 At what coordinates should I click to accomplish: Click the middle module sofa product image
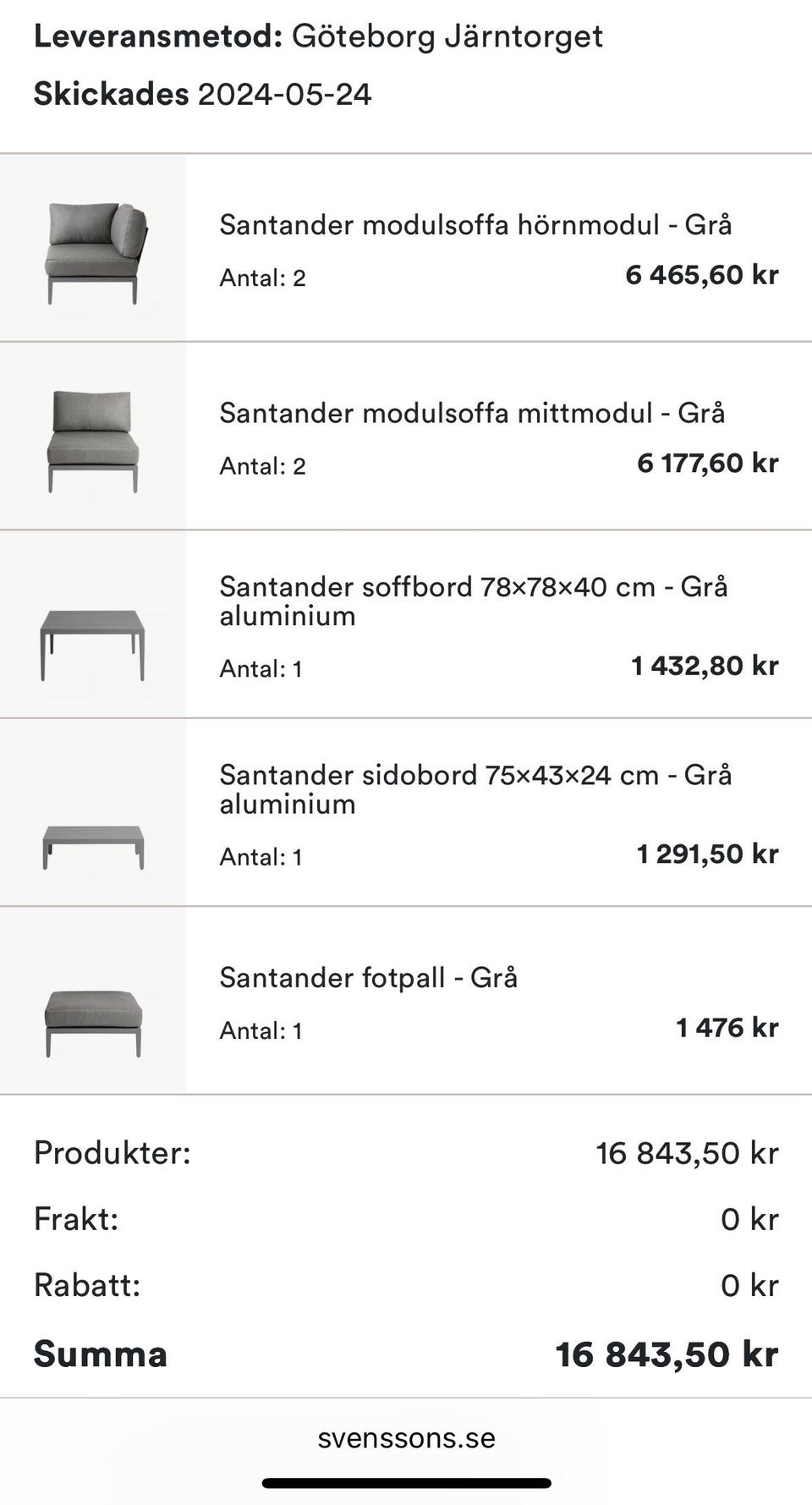click(x=95, y=440)
